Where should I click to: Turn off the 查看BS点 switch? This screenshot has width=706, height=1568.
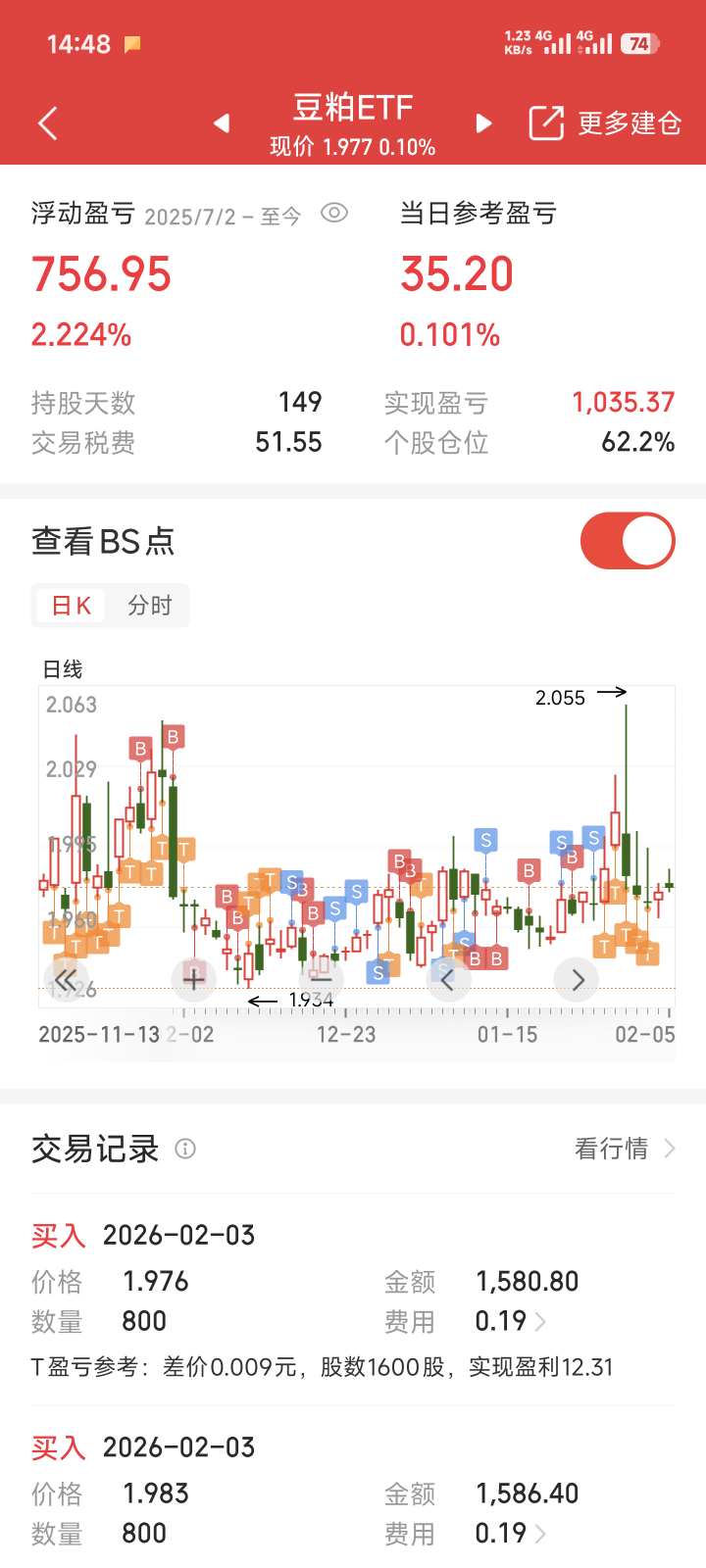coord(628,541)
